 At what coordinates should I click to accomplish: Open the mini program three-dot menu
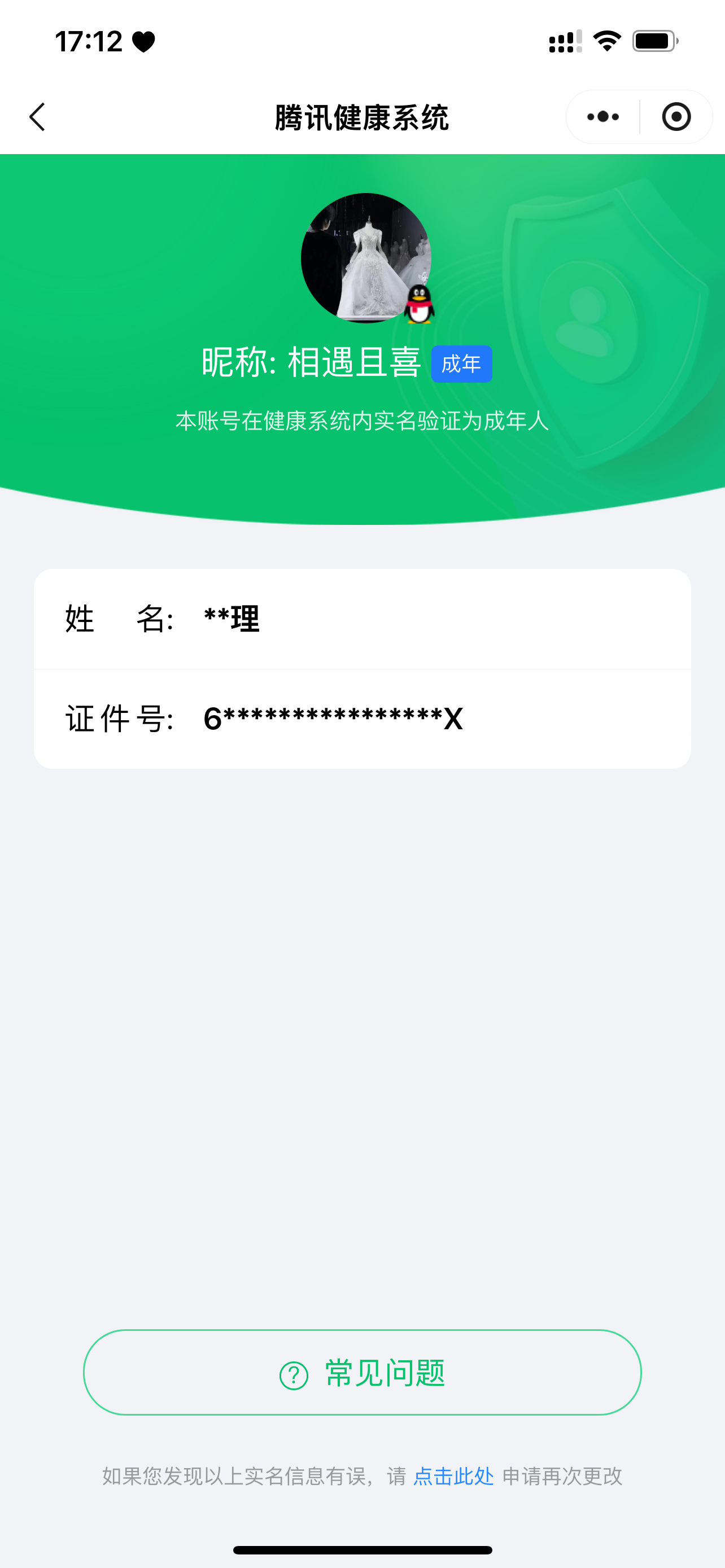602,117
